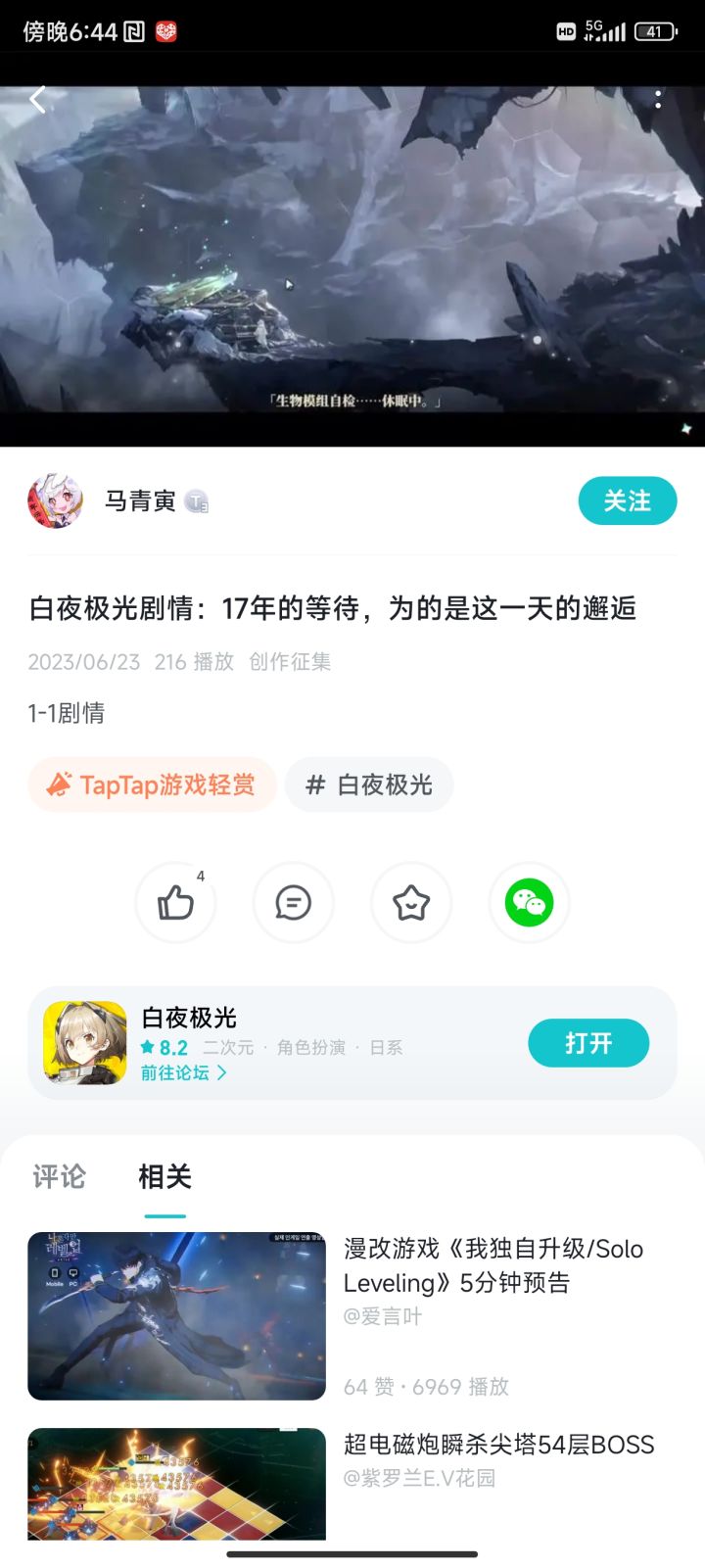This screenshot has width=705, height=1568.
Task: Stay on the 相关 tab
Action: click(164, 1178)
